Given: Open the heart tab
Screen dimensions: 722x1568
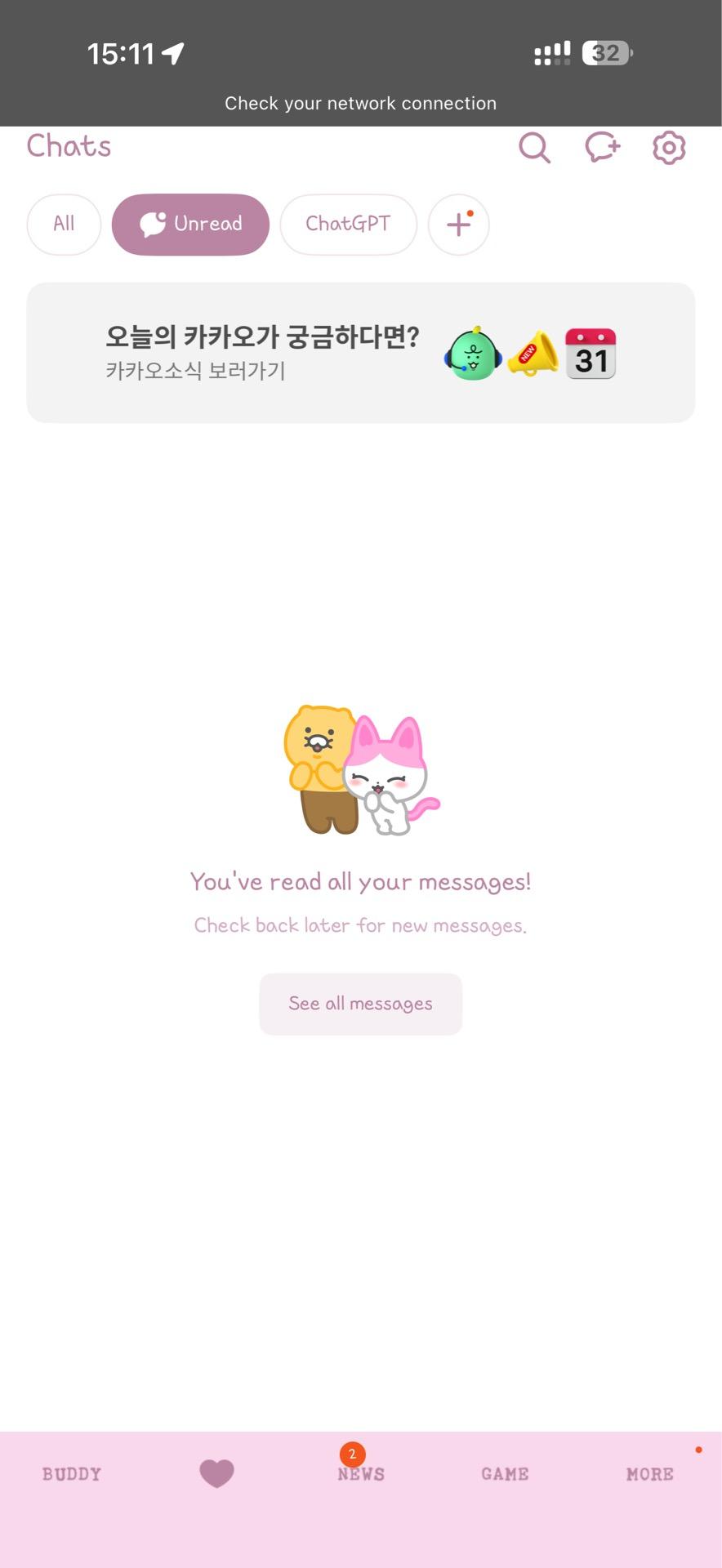Looking at the screenshot, I should pyautogui.click(x=216, y=1473).
